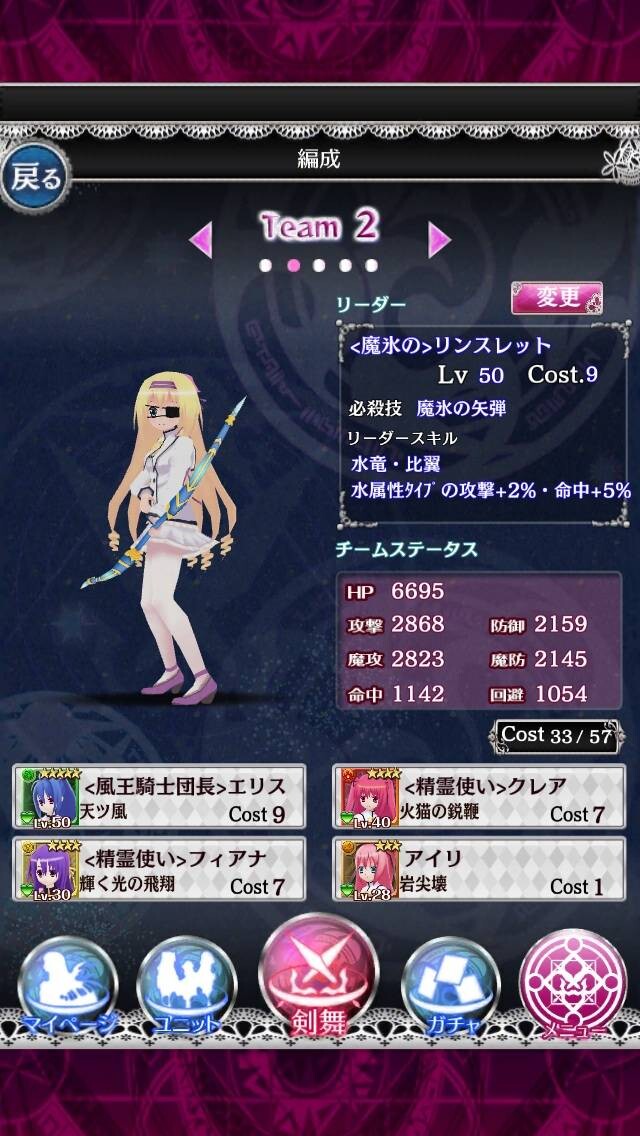
Task: Go to the next team with right arrow
Action: point(438,240)
